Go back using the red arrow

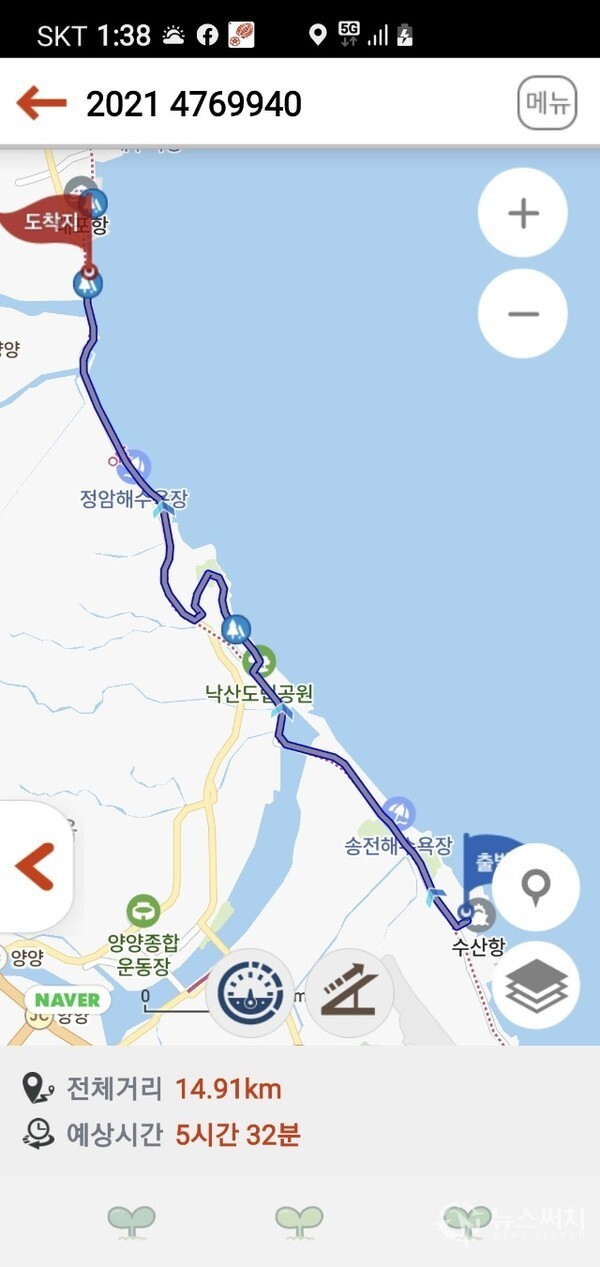click(42, 102)
